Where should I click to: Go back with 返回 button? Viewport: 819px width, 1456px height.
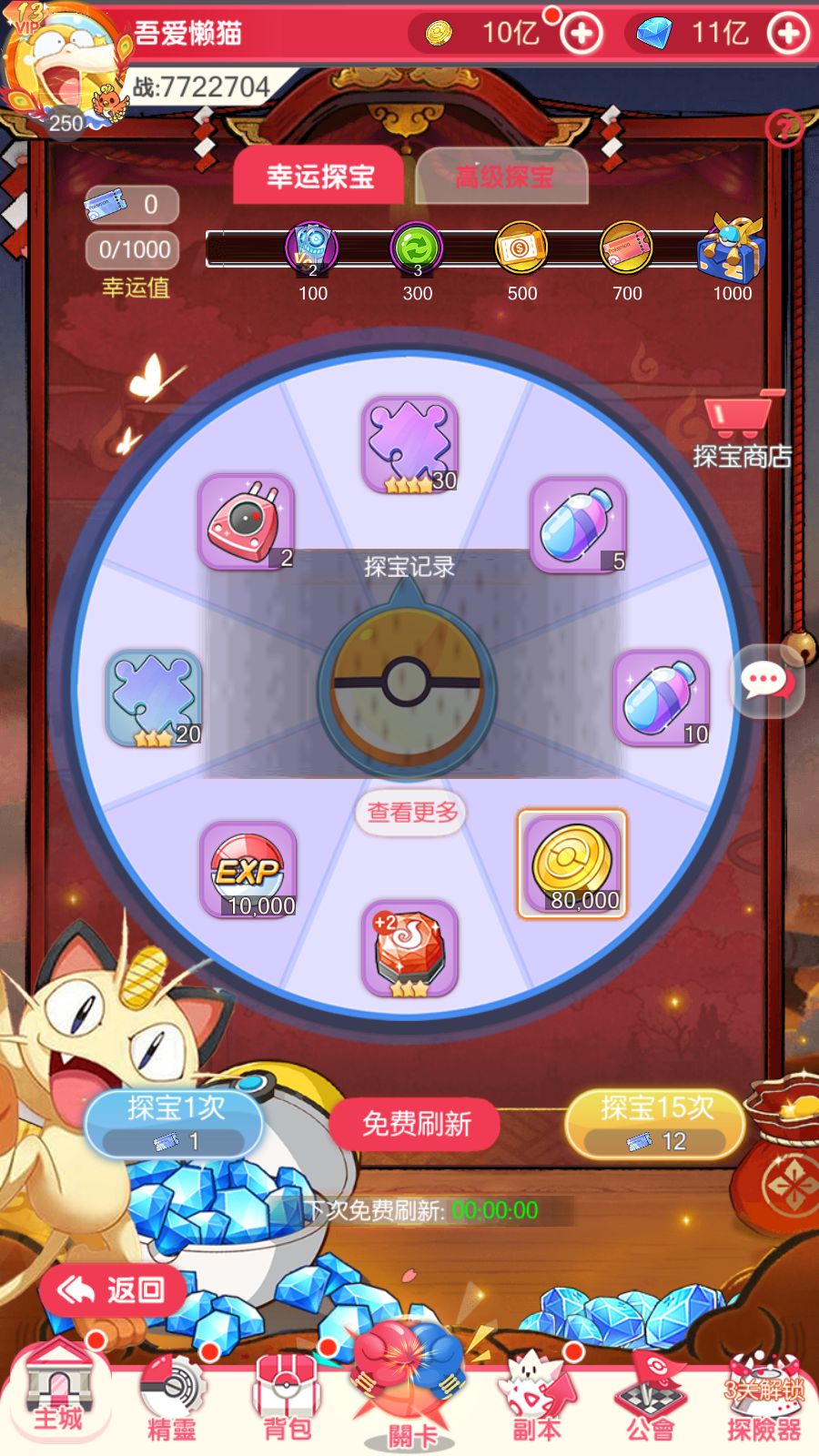[114, 1289]
